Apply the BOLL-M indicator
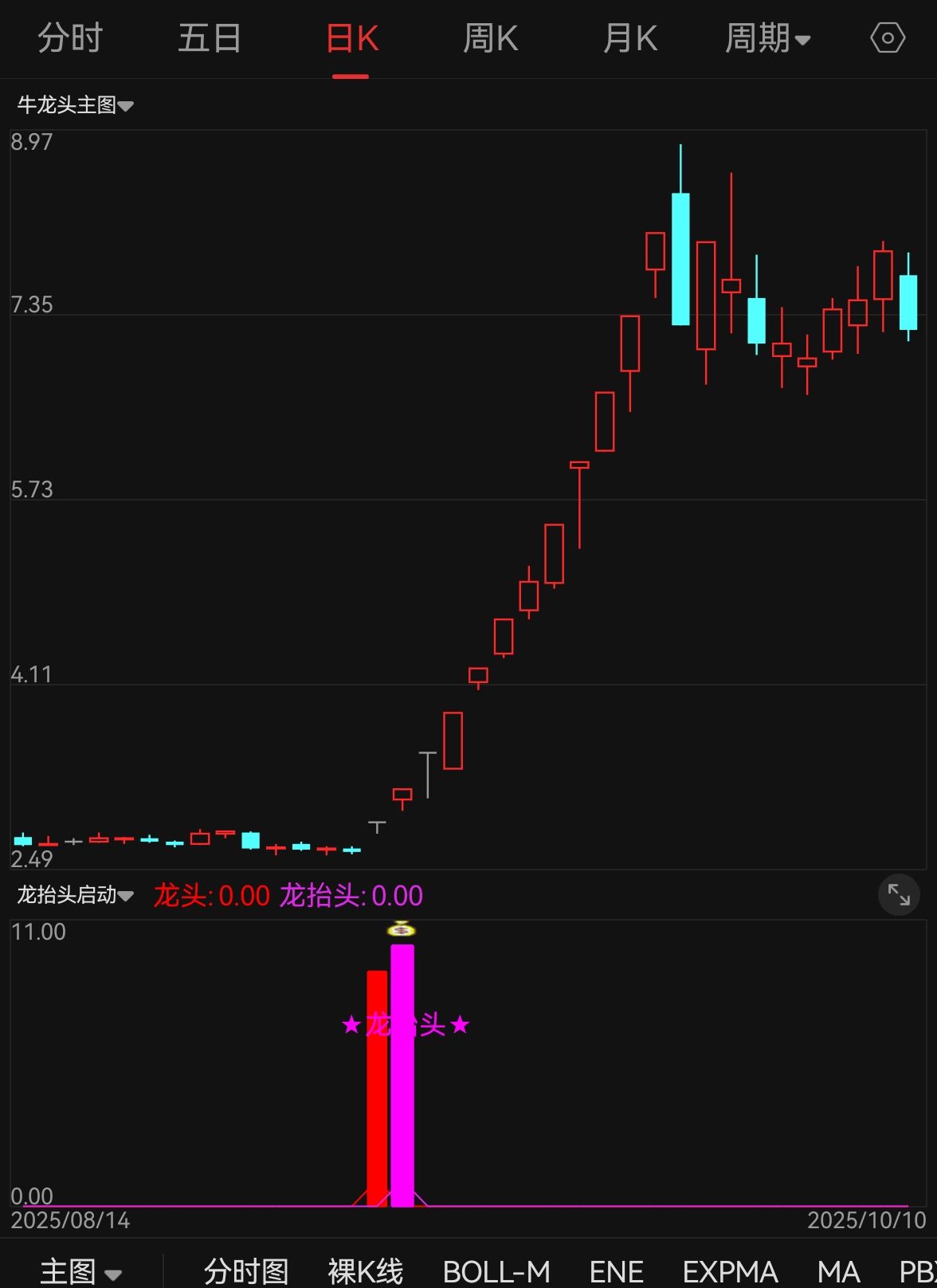This screenshot has height=1288, width=937. coord(496,1271)
